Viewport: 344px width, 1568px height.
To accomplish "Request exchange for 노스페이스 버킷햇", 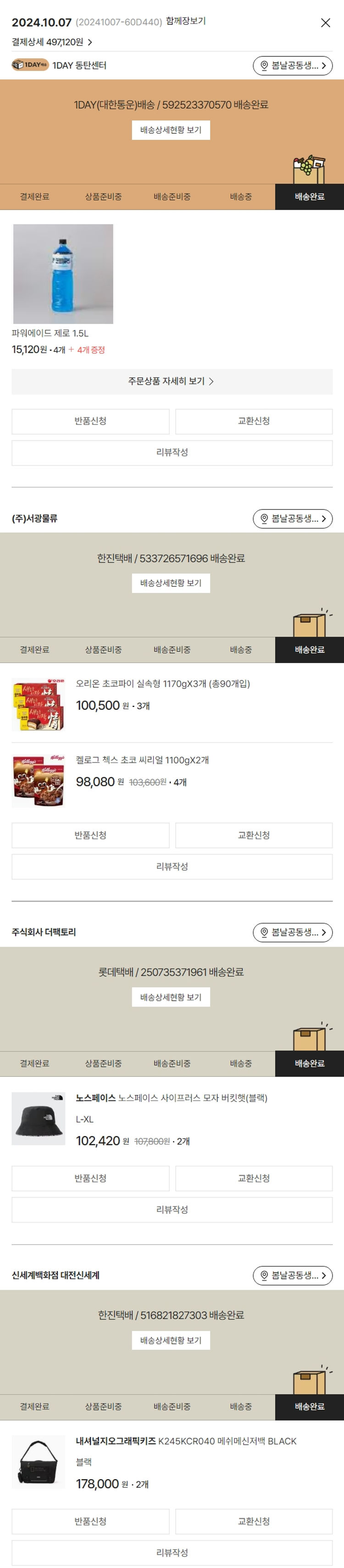I will click(x=253, y=1179).
